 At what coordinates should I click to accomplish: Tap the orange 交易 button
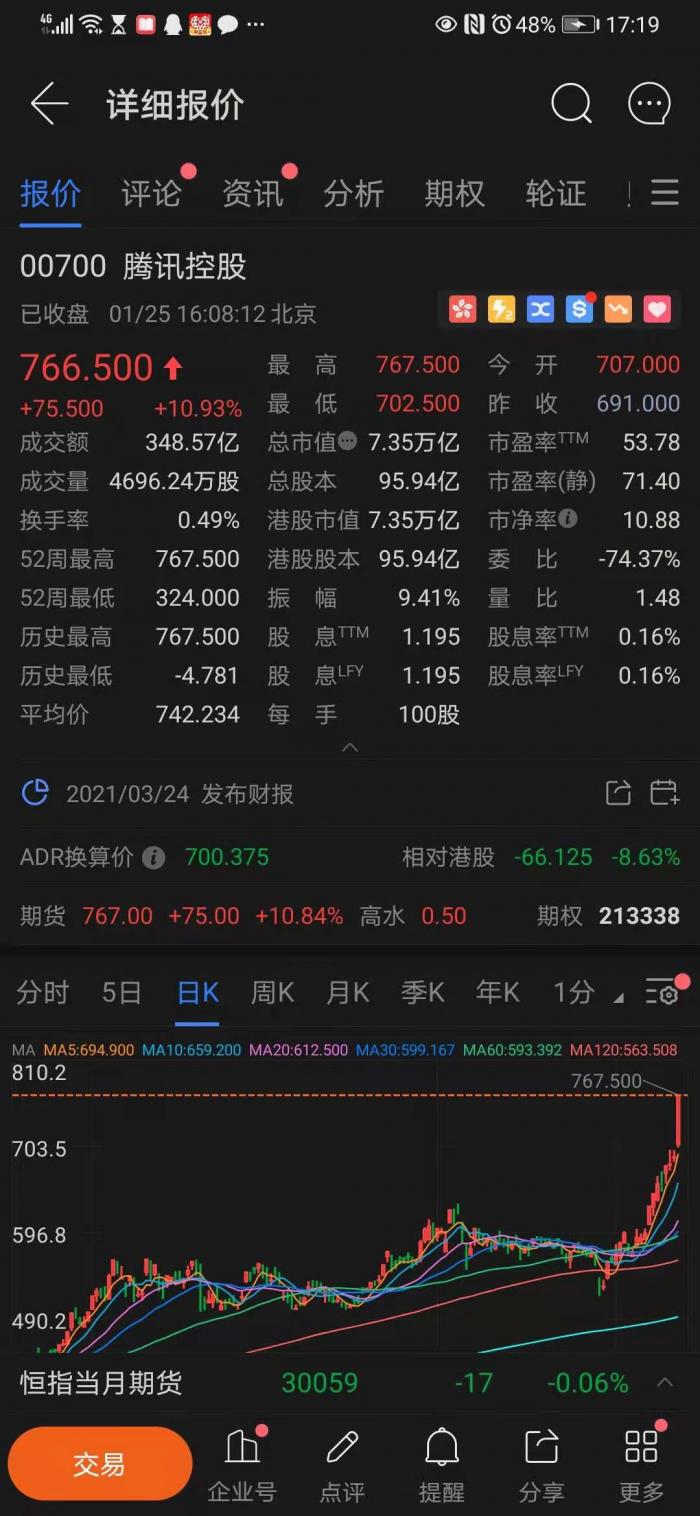click(99, 1465)
